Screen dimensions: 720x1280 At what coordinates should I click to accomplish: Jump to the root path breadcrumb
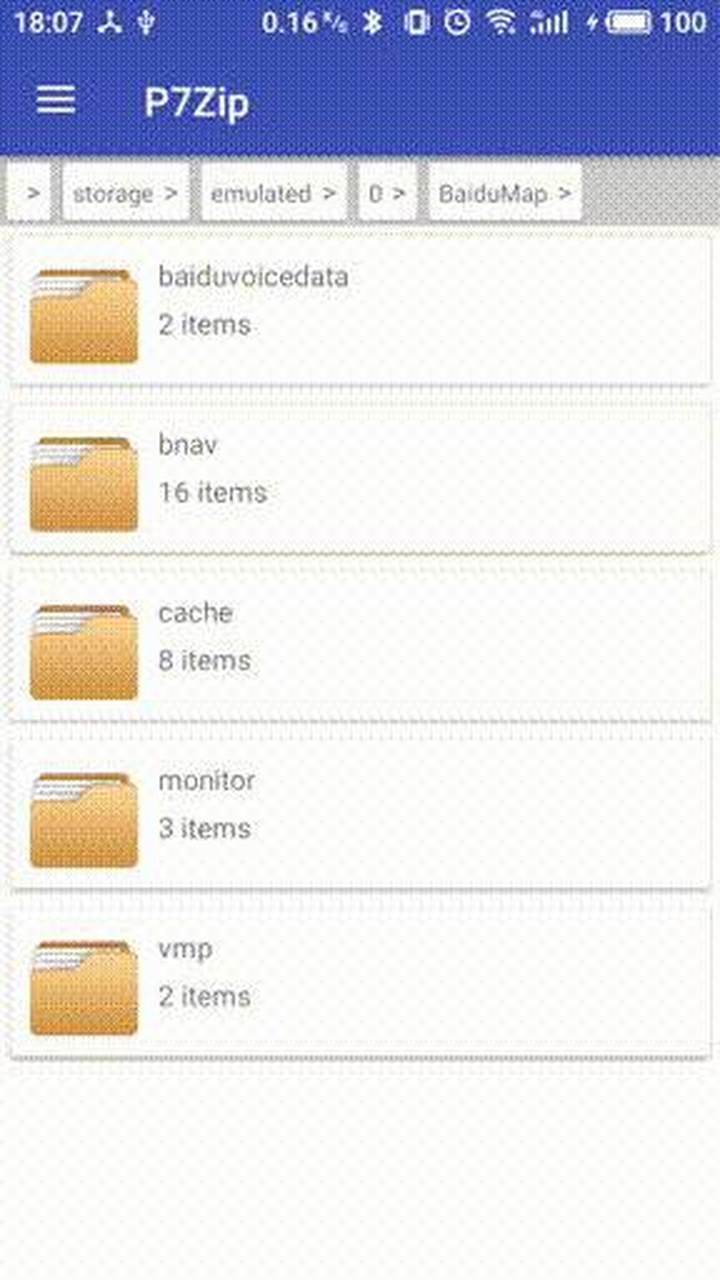coord(30,192)
